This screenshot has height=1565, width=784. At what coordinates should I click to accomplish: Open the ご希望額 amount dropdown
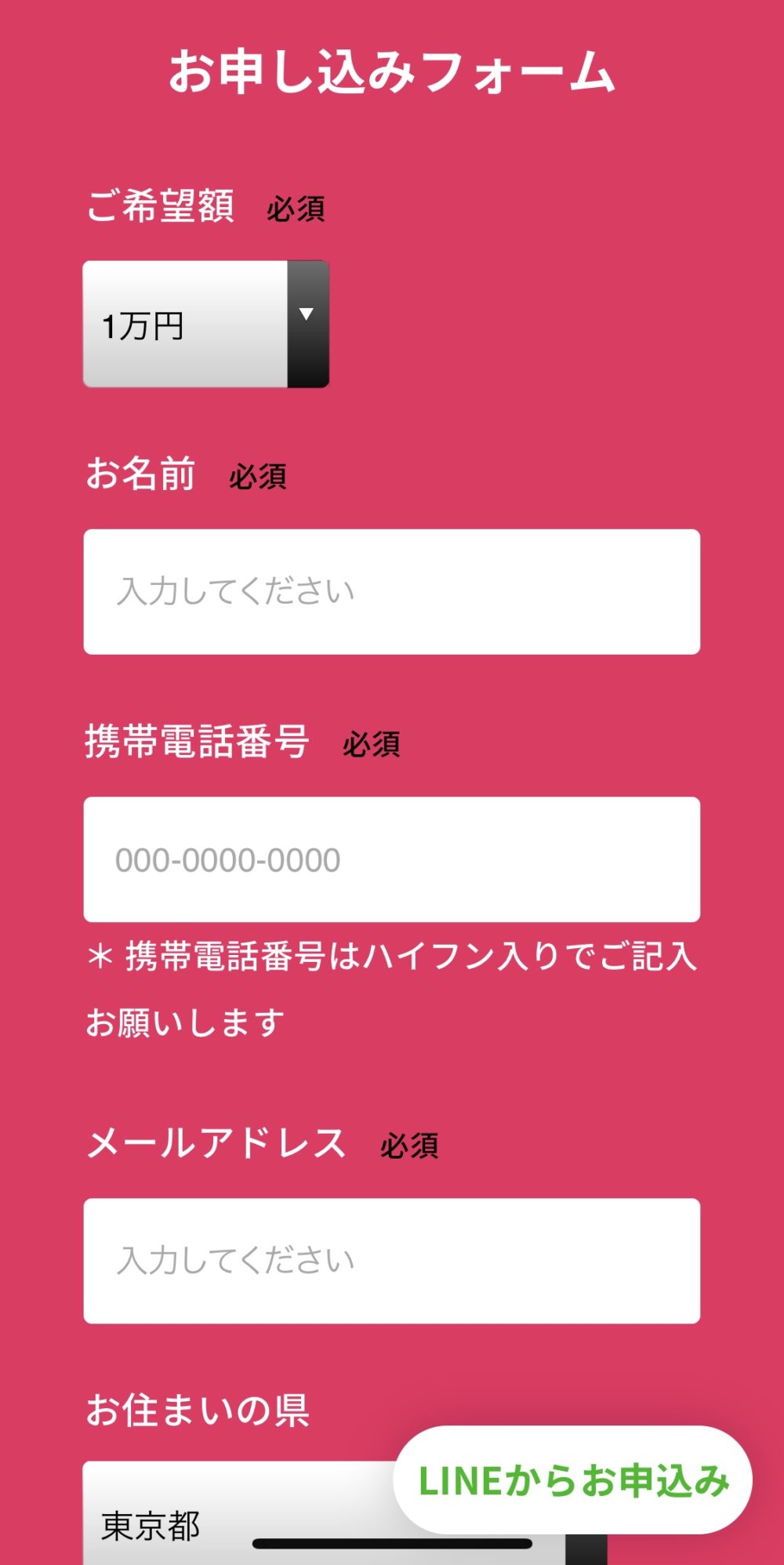click(206, 324)
